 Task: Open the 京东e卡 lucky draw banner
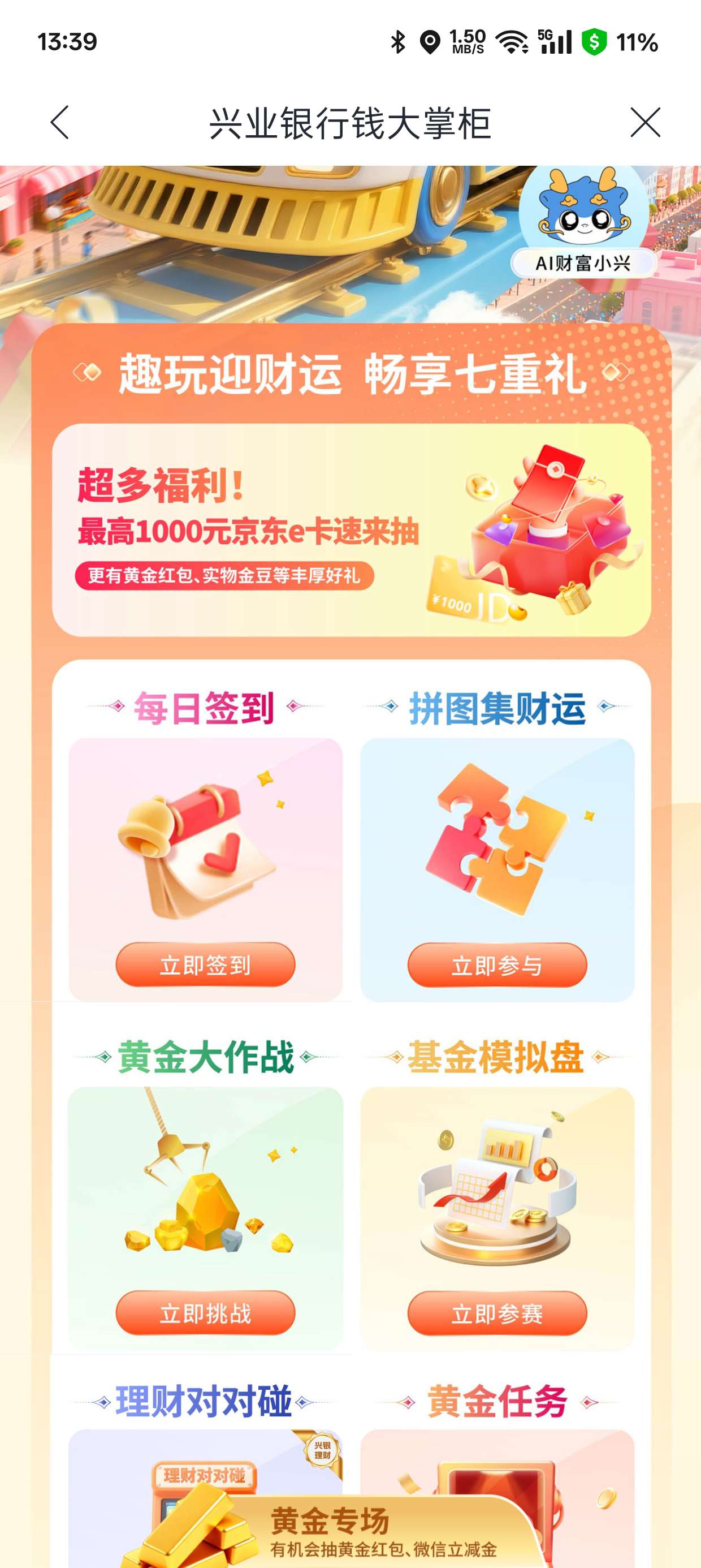[351, 530]
